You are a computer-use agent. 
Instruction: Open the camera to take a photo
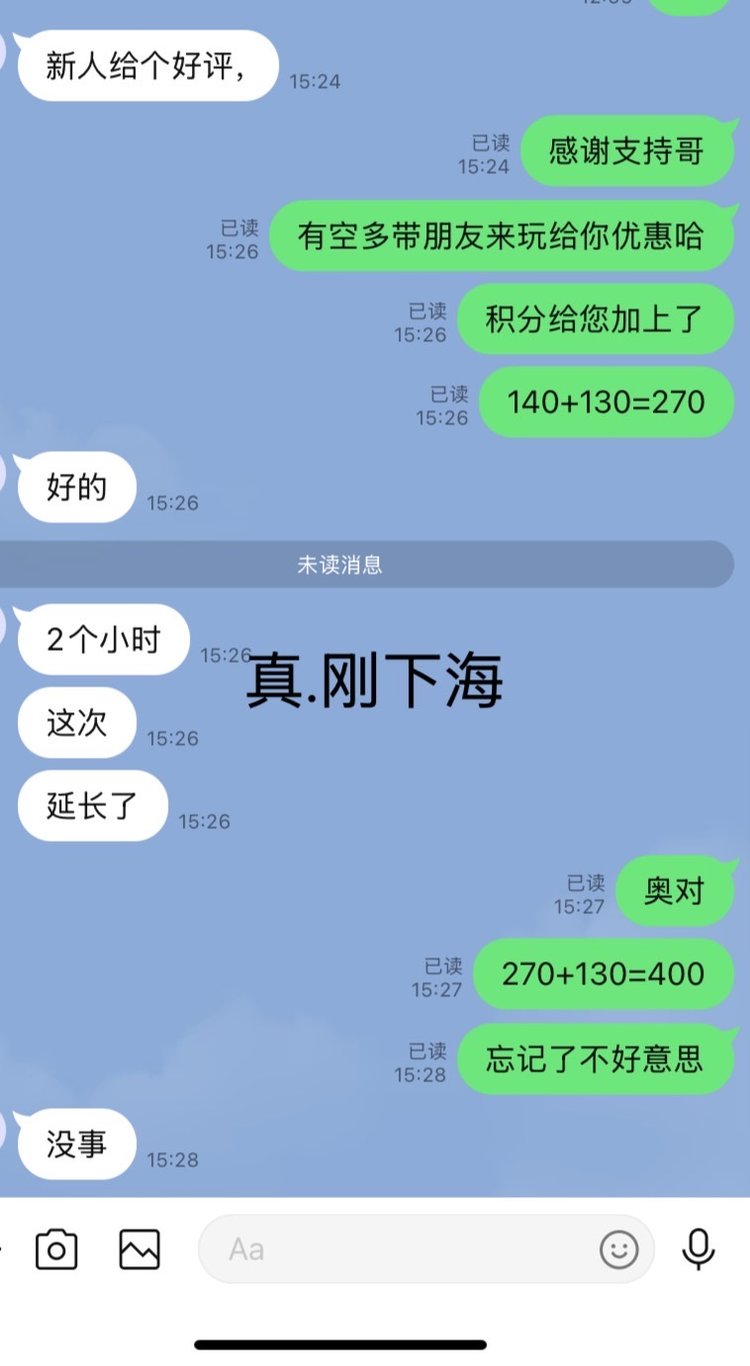tap(56, 1249)
